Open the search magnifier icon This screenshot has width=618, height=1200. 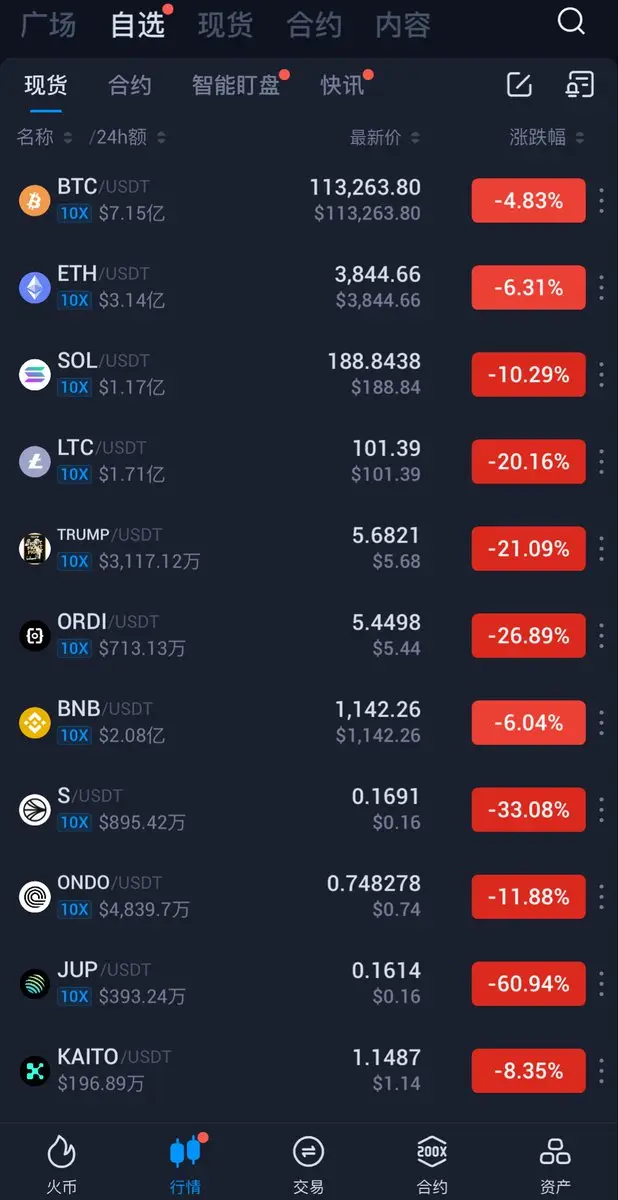tap(571, 22)
